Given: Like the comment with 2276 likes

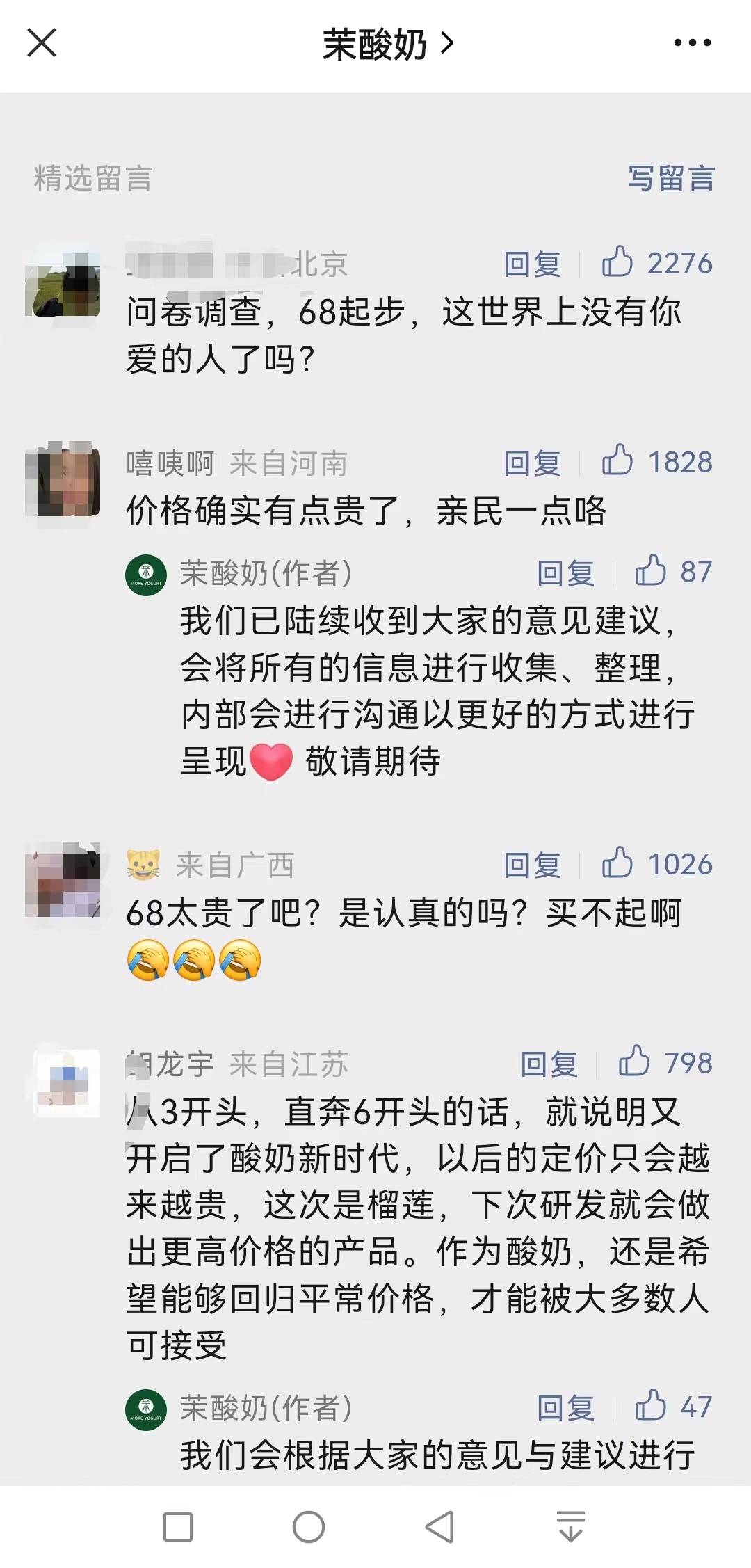Looking at the screenshot, I should click(617, 263).
